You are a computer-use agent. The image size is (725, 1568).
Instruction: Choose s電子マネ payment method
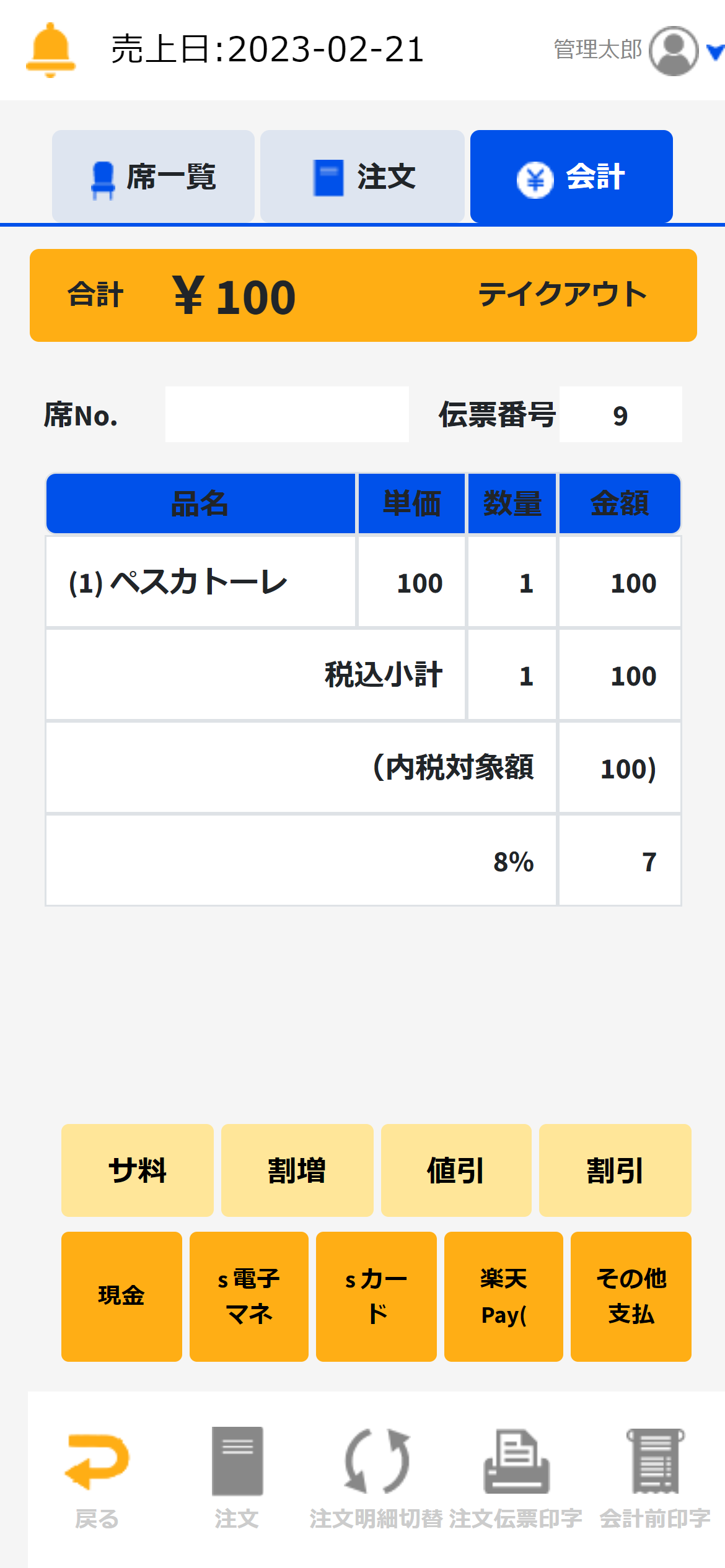point(249,1296)
